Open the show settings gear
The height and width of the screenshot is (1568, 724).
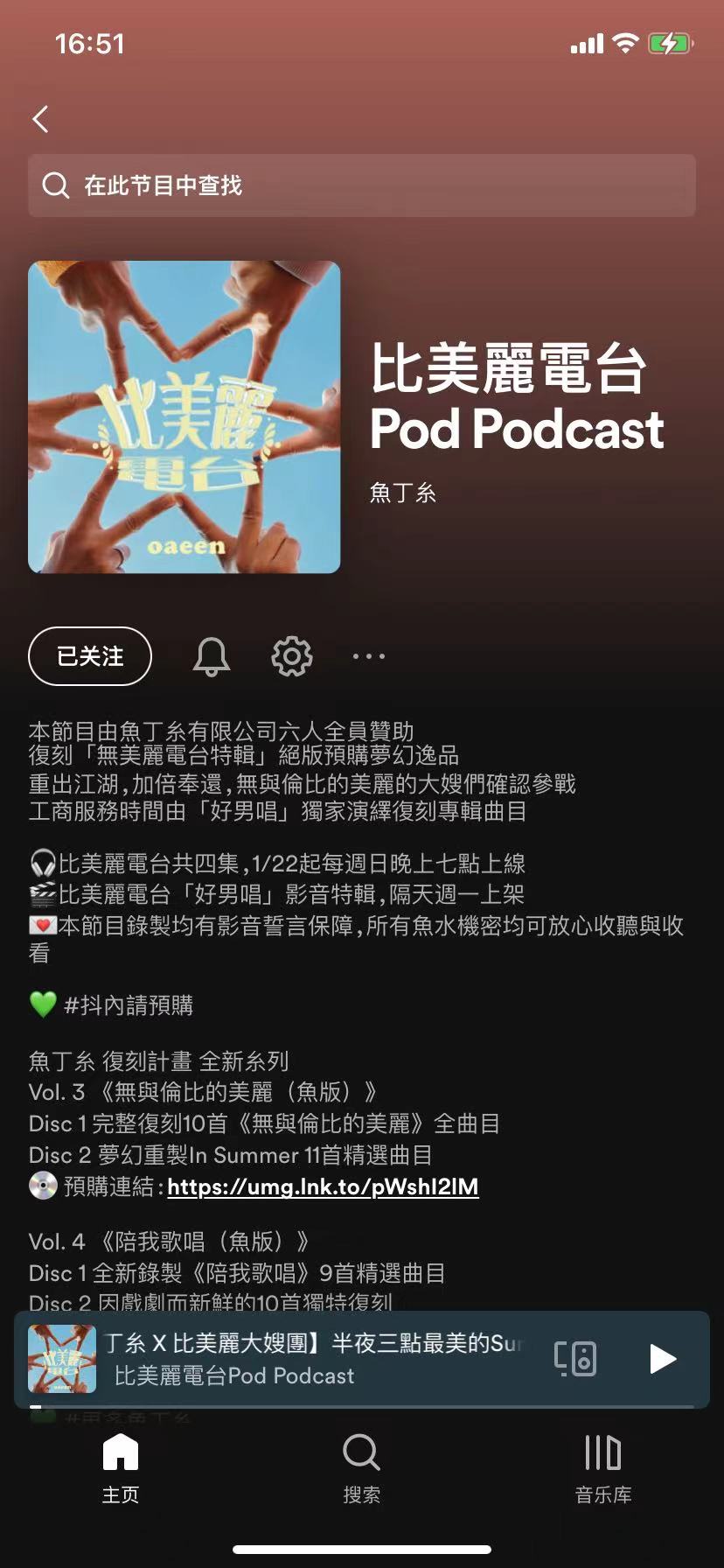coord(292,656)
